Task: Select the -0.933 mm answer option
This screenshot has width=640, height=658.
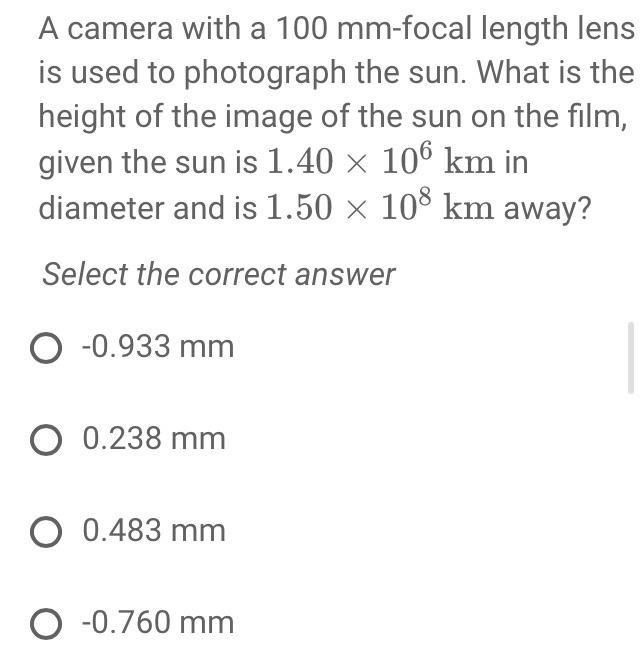Action: 46,348
